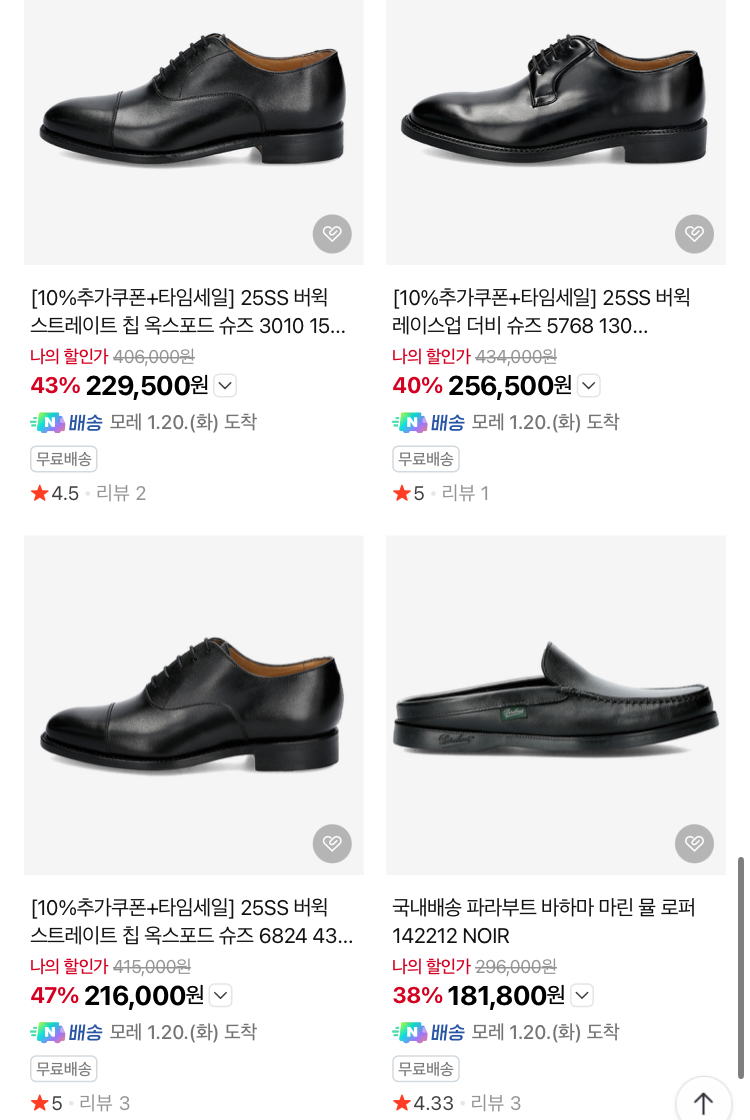Screen dimensions: 750x1120
Task: Tap the scroll-to-top arrow button
Action: click(703, 1102)
